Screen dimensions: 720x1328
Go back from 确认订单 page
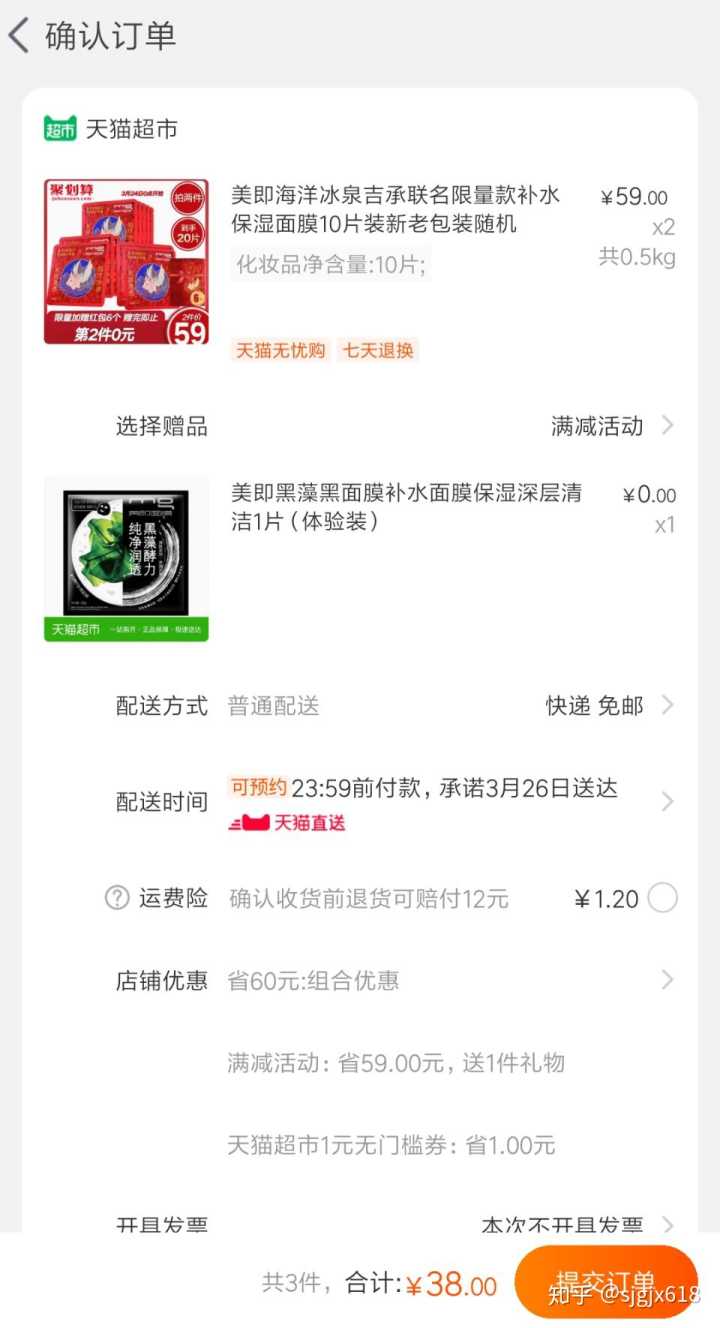20,36
